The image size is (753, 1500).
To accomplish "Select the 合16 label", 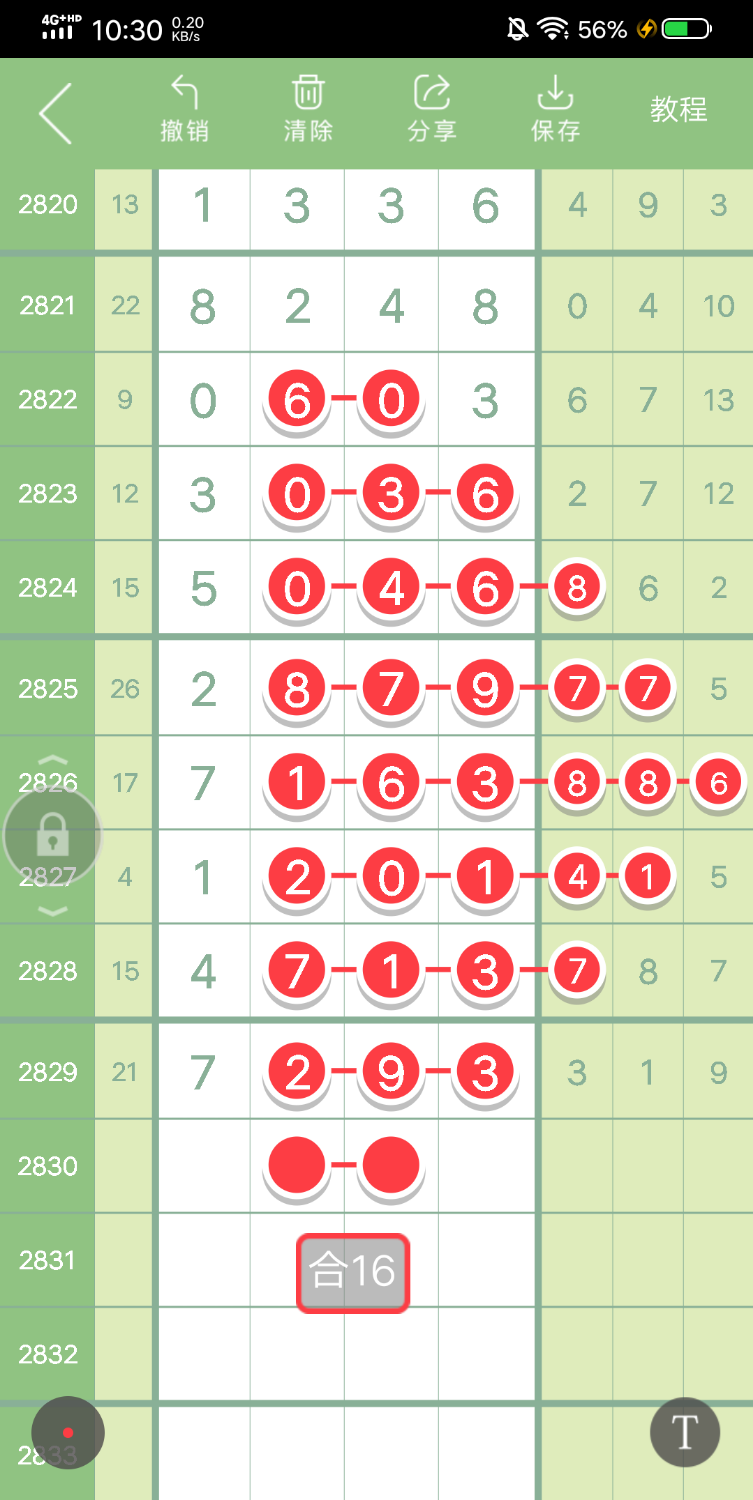I will pos(352,1272).
